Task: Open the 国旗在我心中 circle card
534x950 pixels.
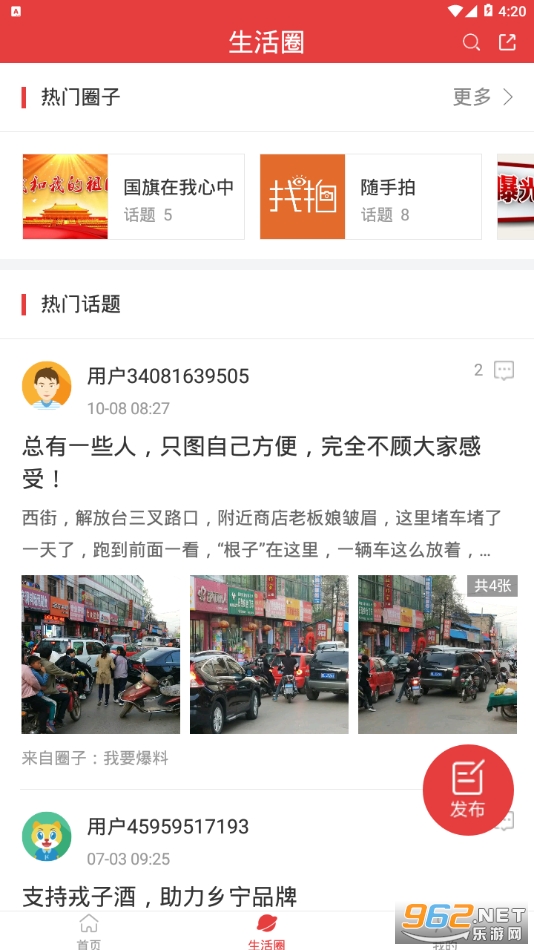Action: pos(133,196)
